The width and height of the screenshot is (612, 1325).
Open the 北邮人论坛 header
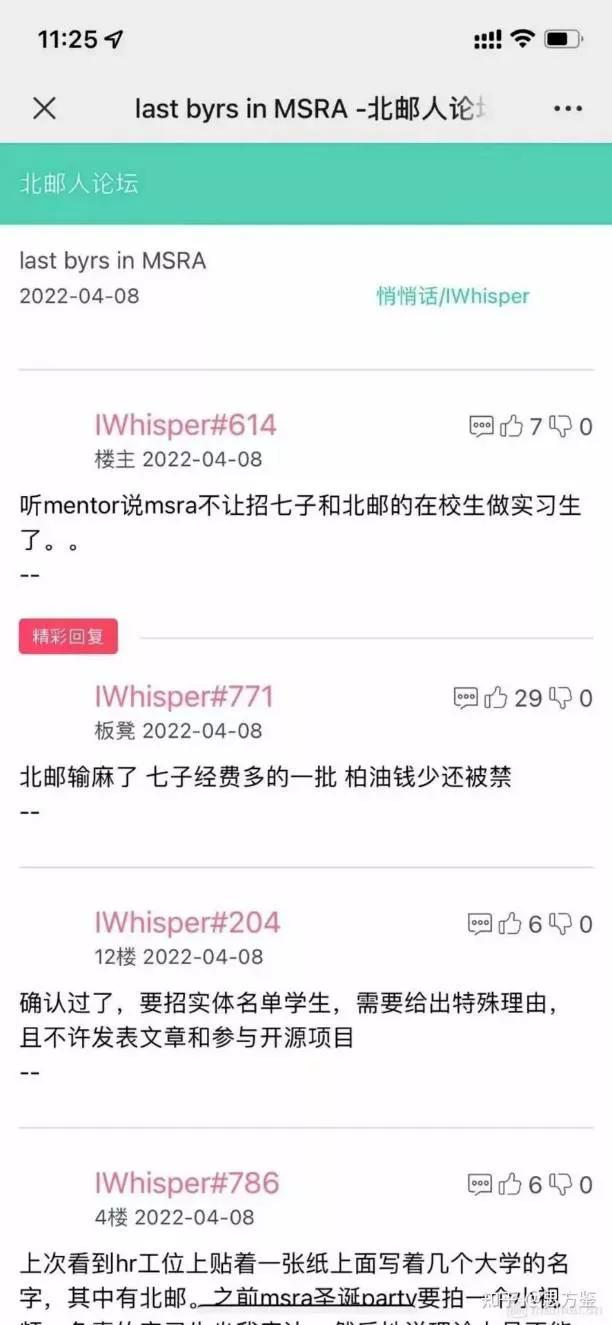tap(79, 183)
